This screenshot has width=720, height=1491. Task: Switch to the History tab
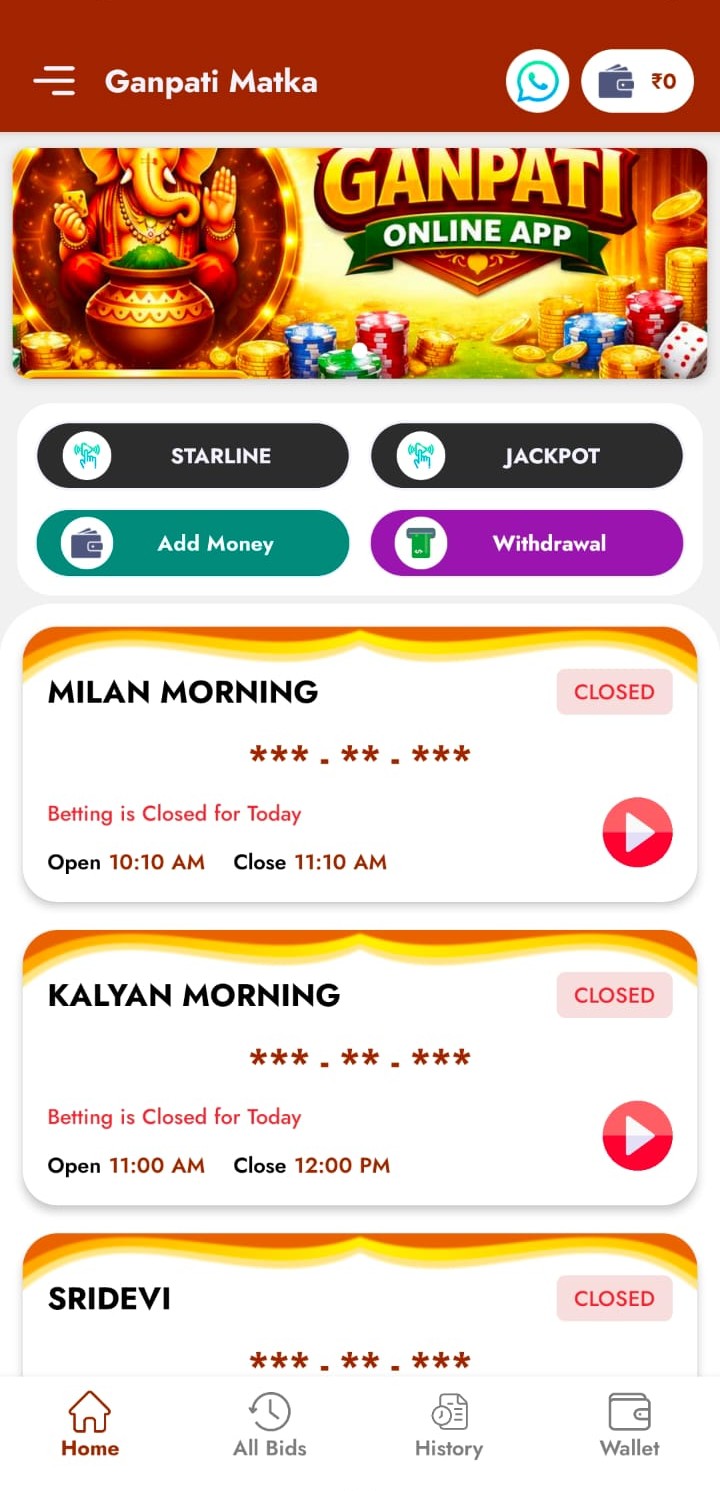tap(449, 1425)
